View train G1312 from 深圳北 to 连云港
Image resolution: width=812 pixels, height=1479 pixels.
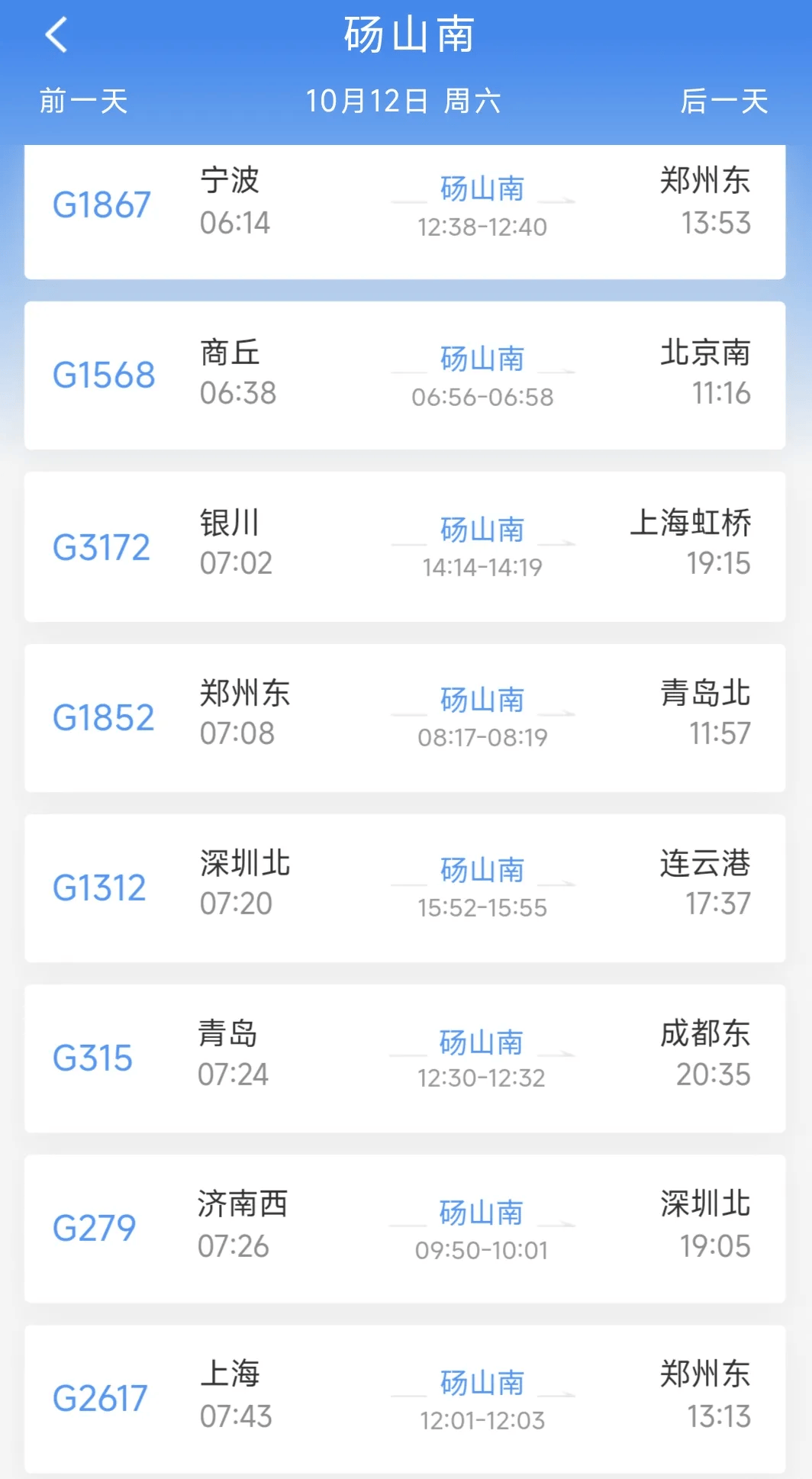point(404,888)
